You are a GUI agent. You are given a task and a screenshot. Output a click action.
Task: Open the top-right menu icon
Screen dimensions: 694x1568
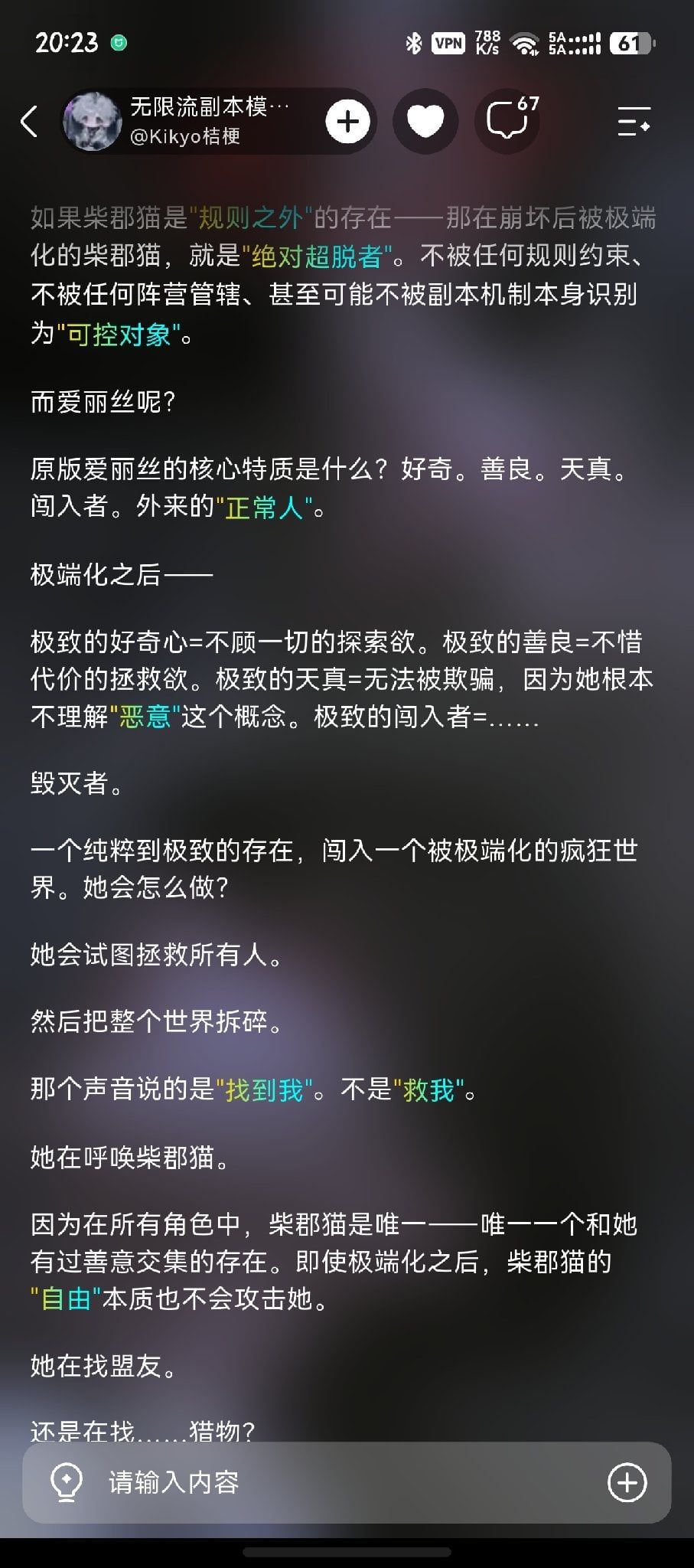(634, 122)
